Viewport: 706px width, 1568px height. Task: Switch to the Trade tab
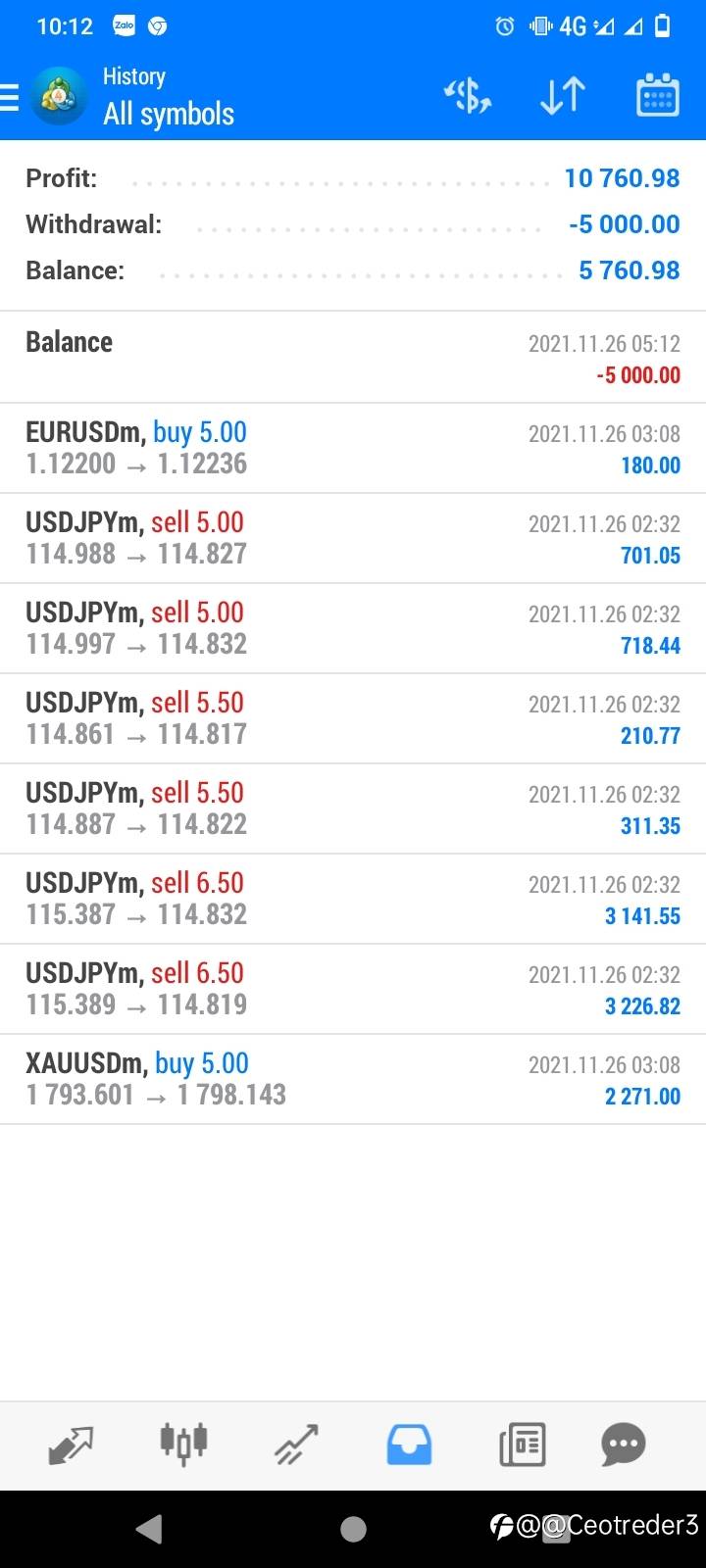[296, 1445]
